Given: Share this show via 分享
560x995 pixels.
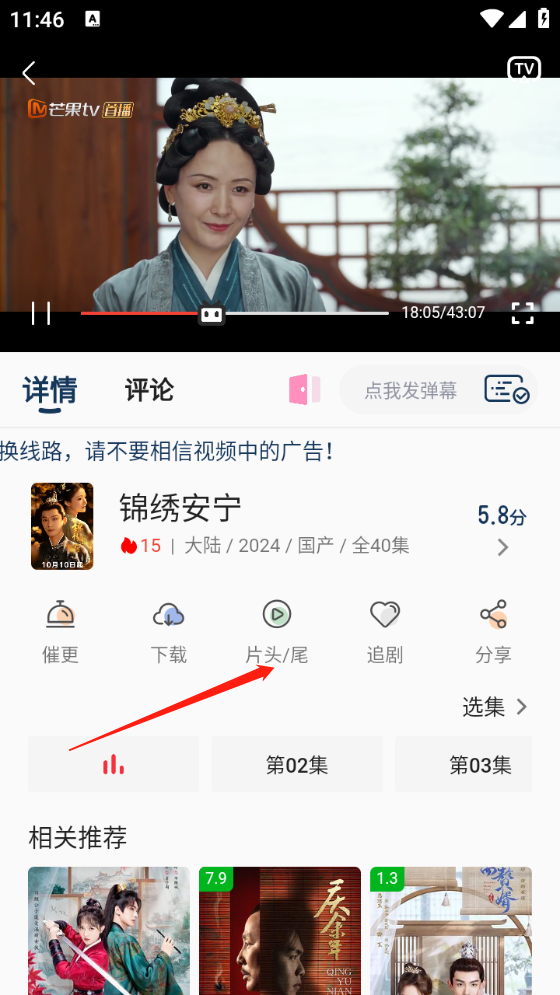Looking at the screenshot, I should (493, 632).
